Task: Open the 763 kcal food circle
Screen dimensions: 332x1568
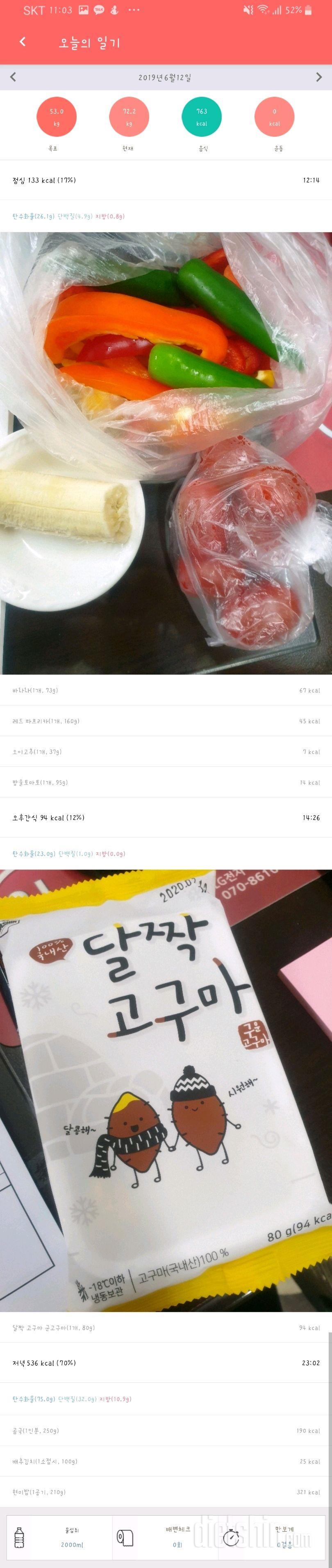Action: [x=202, y=117]
